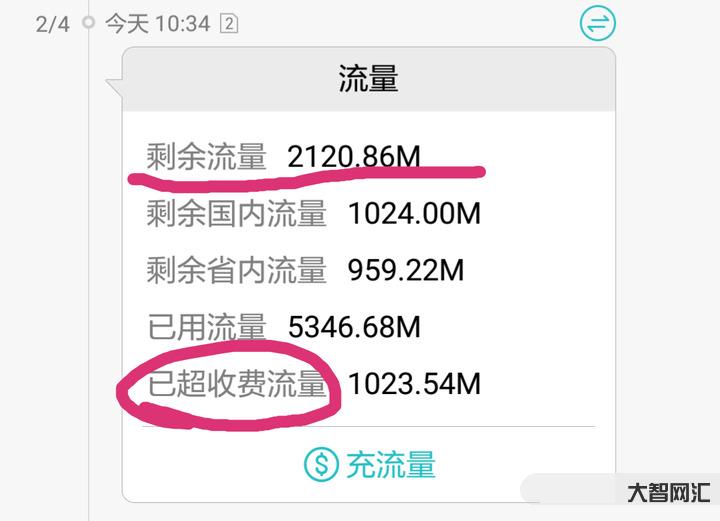Tap the swap arrows icon beside the message
The height and width of the screenshot is (521, 720).
tap(598, 23)
